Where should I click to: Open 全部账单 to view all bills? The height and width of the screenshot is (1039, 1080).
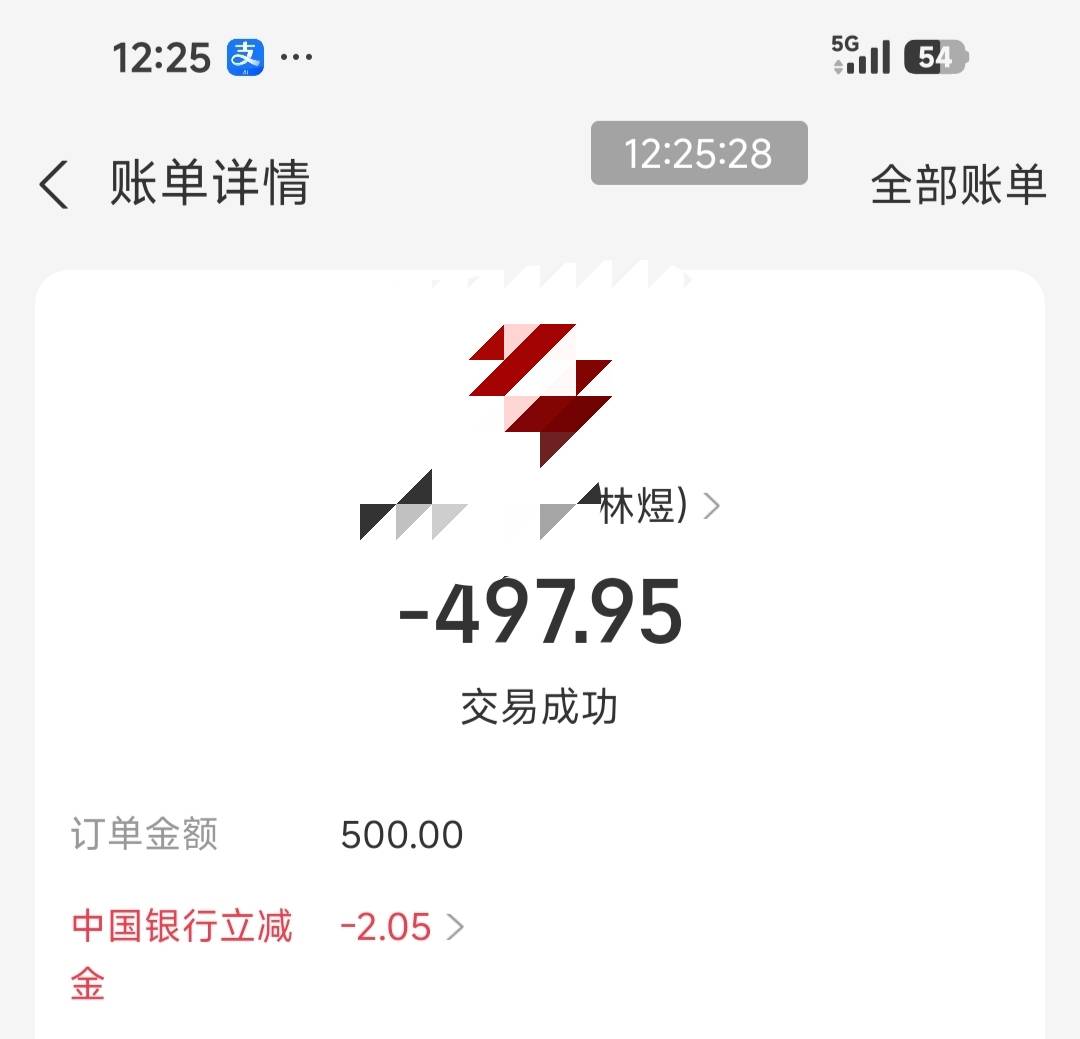(958, 185)
